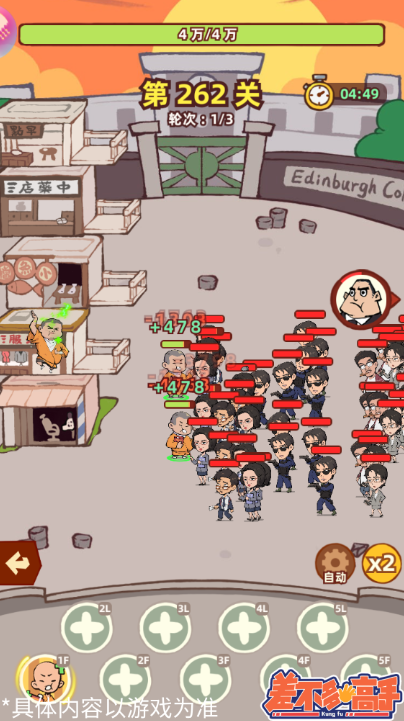The image size is (404, 721).
Task: Add a fighter to slot 5L
Action: [x=322, y=628]
